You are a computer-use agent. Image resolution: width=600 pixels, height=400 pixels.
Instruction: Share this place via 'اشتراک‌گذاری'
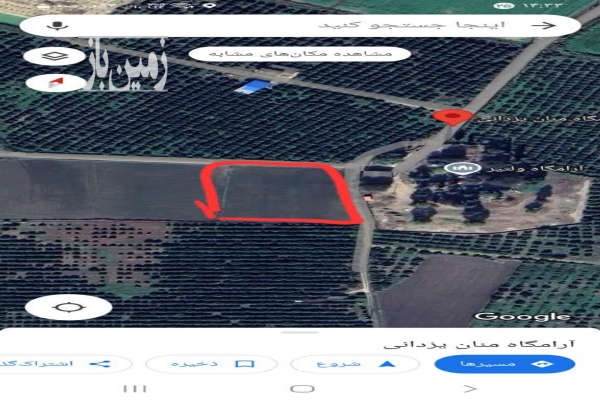(x=60, y=364)
